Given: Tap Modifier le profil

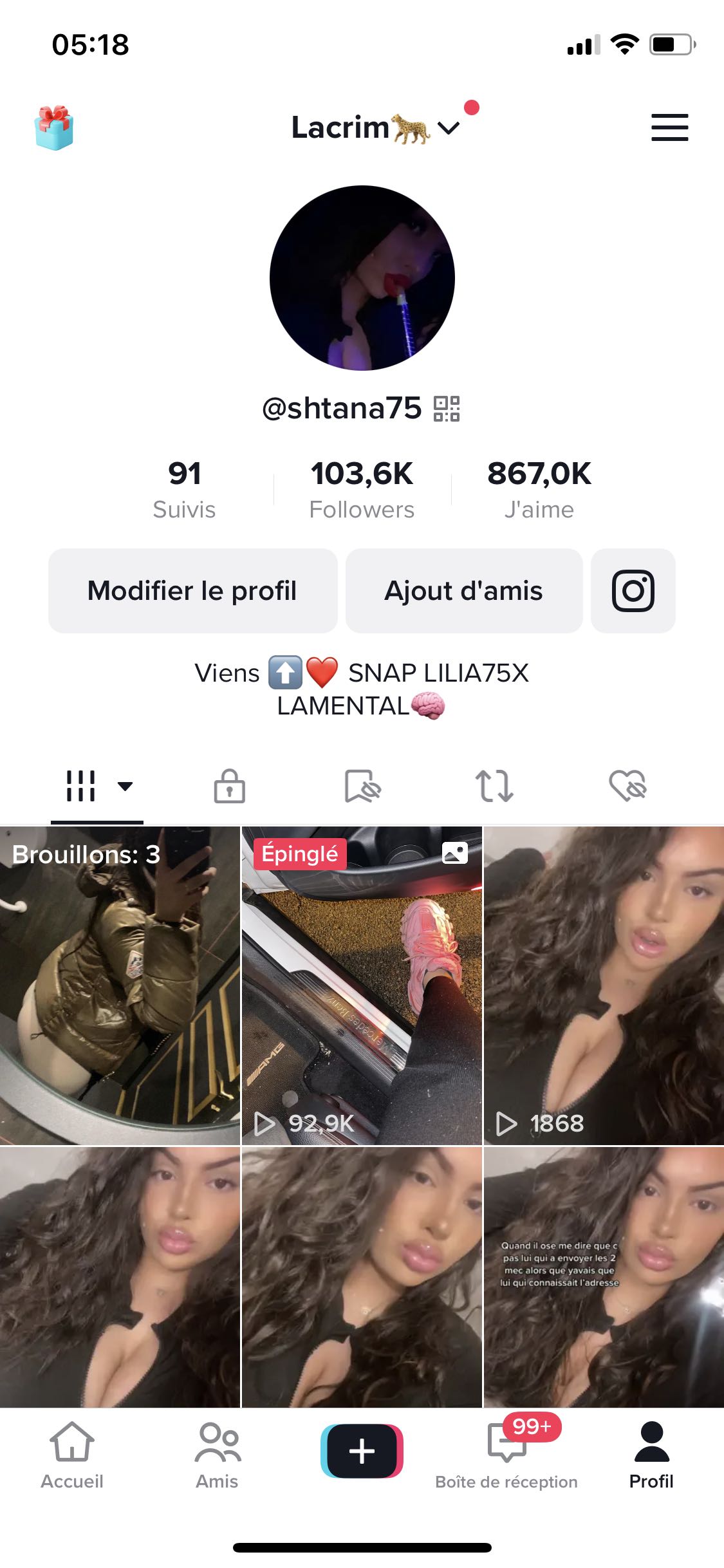Looking at the screenshot, I should coord(192,590).
